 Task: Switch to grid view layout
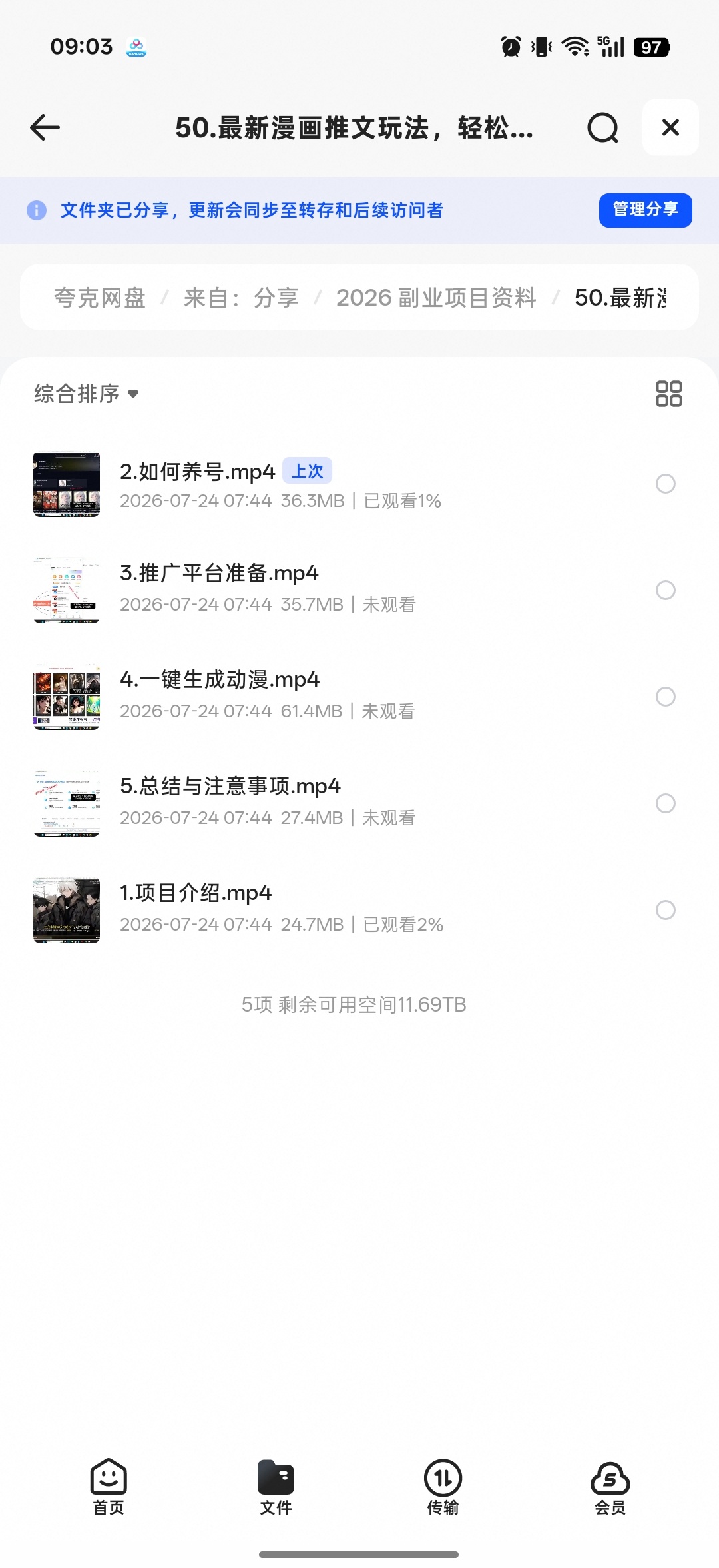pyautogui.click(x=668, y=394)
